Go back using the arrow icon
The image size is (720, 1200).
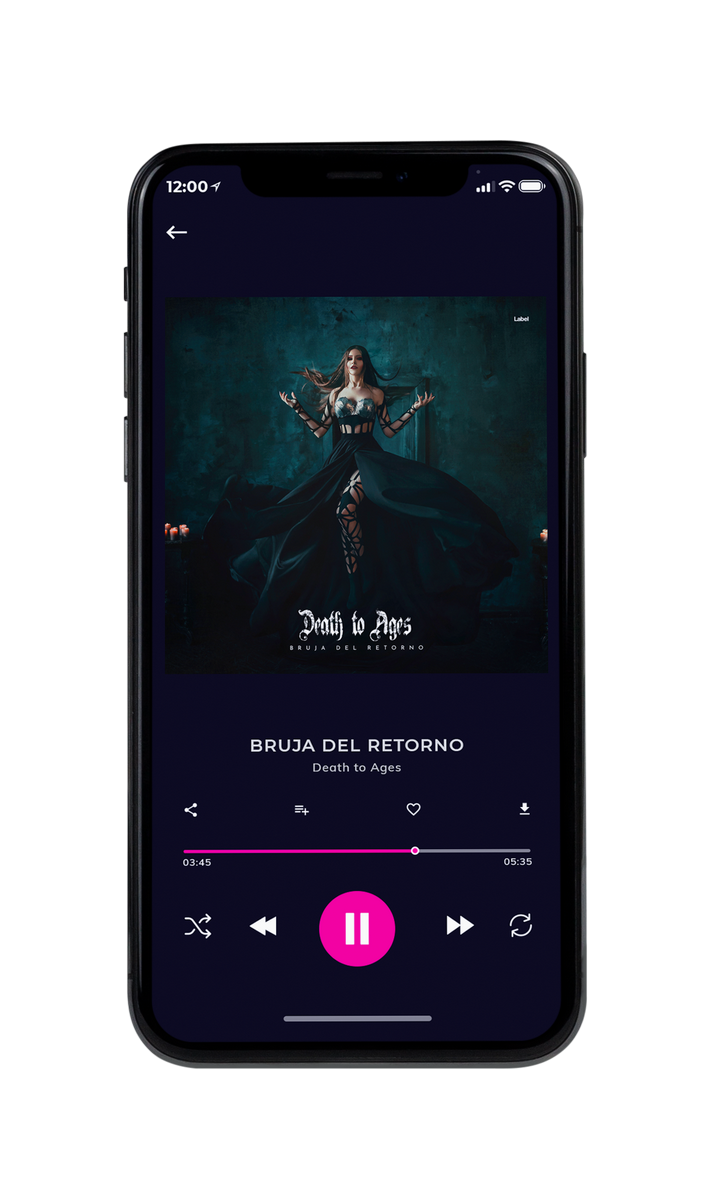pyautogui.click(x=177, y=232)
